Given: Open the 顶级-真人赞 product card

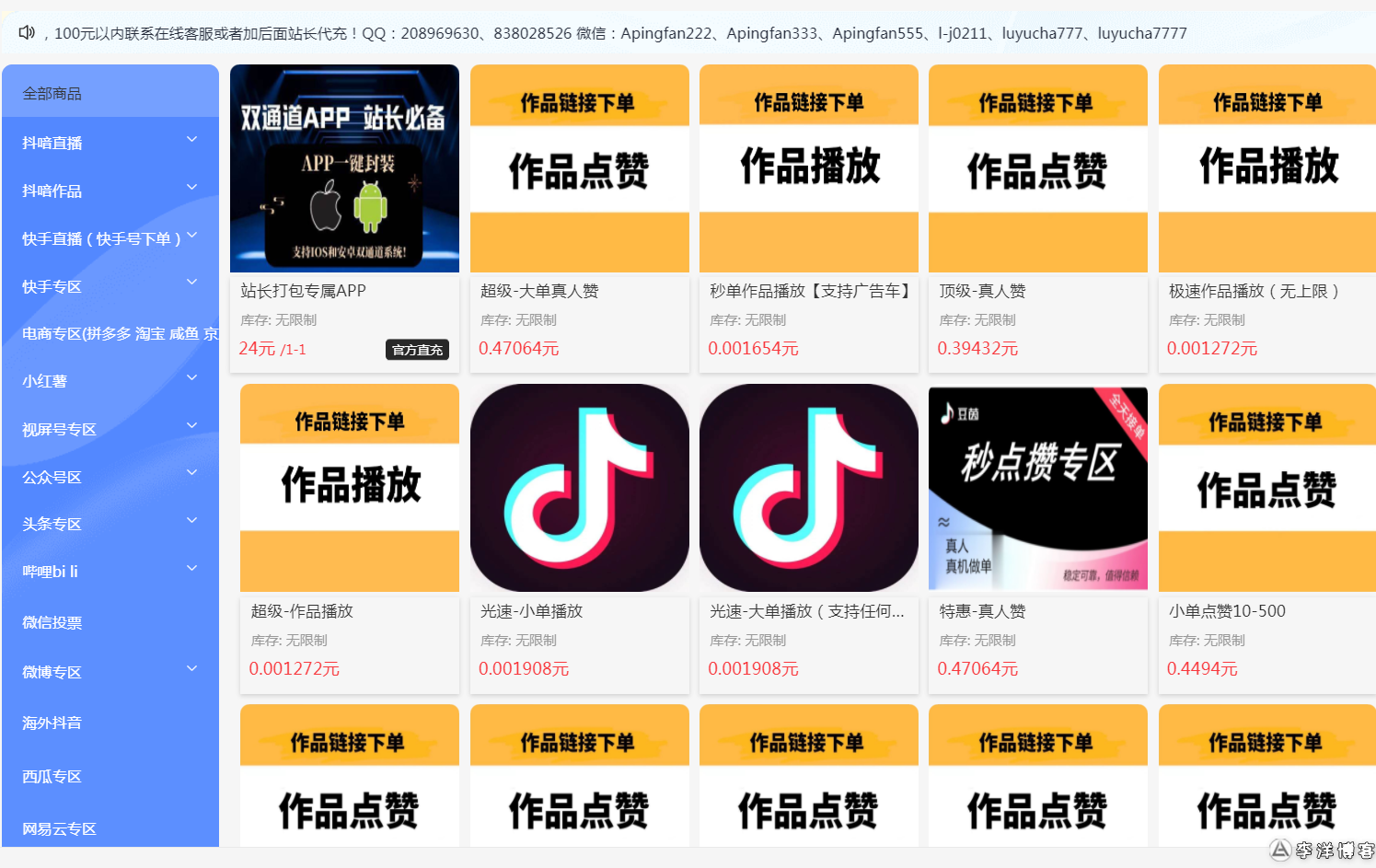Looking at the screenshot, I should pyautogui.click(x=1037, y=219).
